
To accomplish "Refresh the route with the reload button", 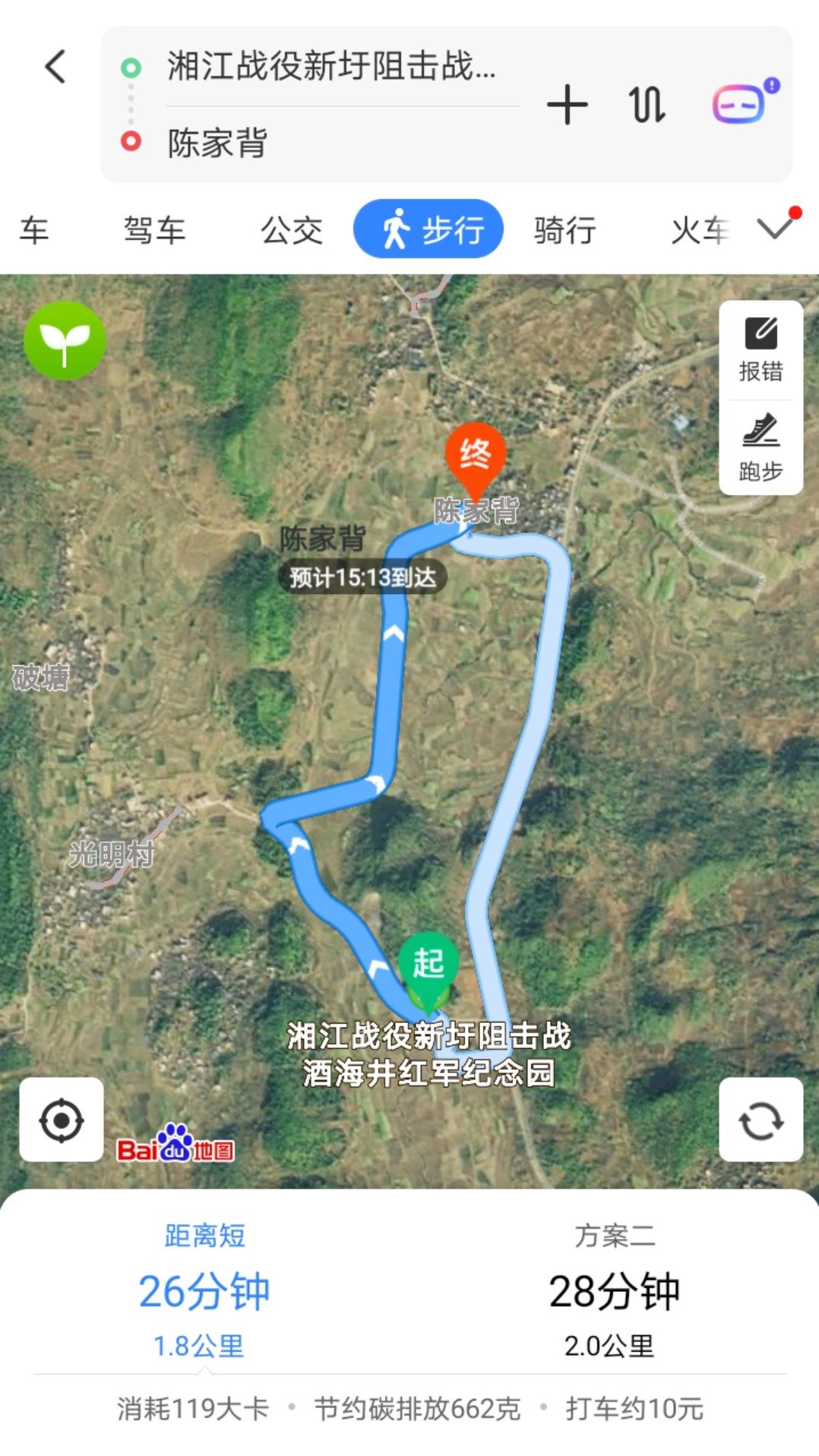I will pos(760,1120).
